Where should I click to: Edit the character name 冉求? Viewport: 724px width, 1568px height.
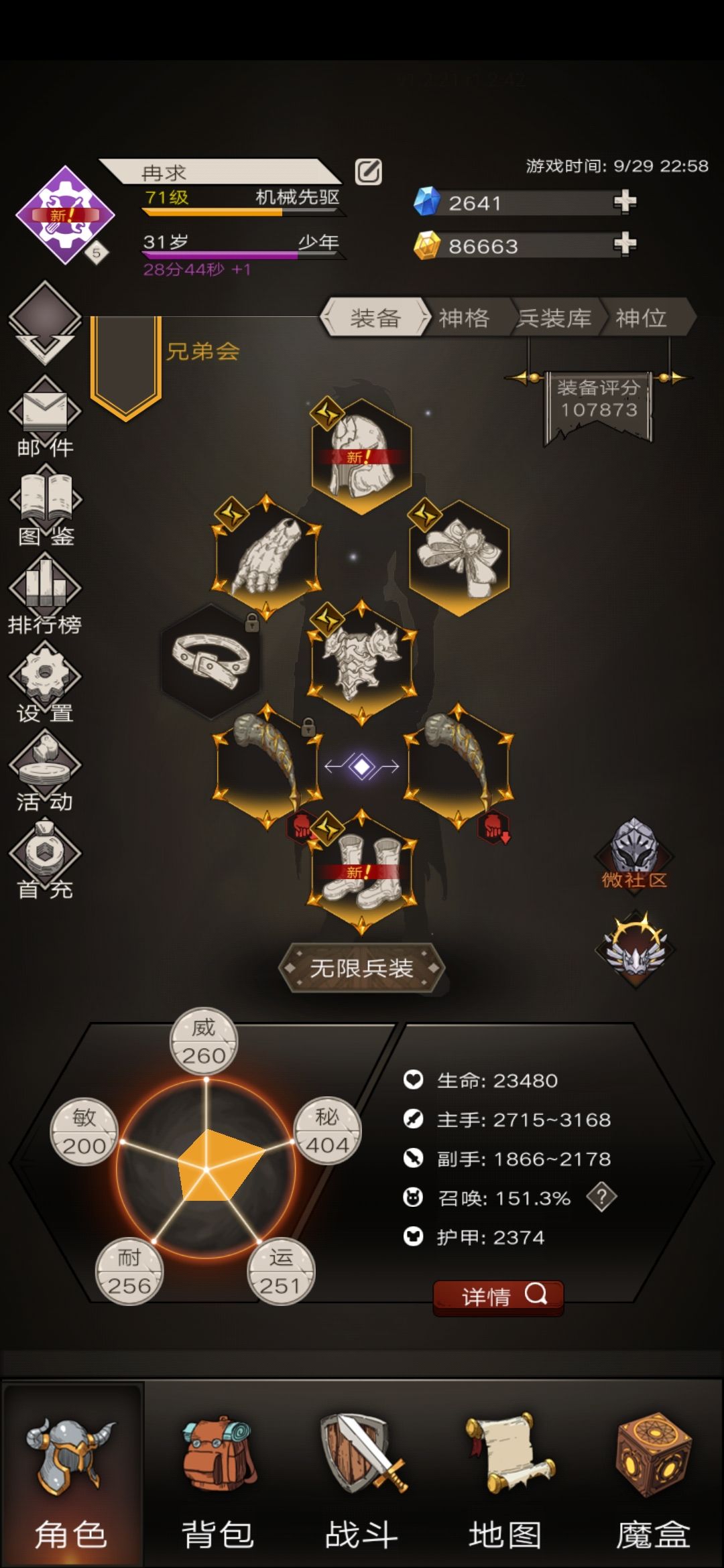368,172
